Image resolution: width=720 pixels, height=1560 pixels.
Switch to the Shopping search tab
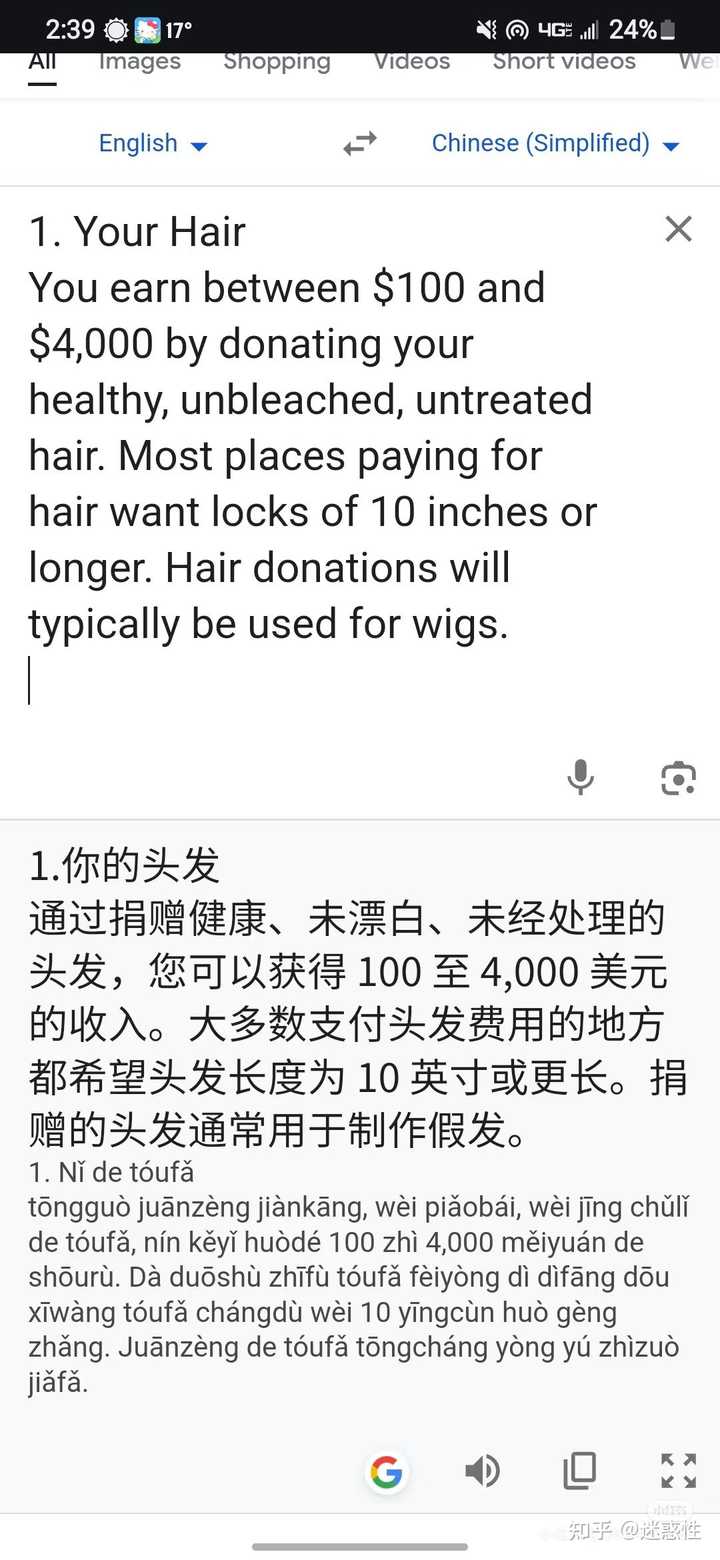[277, 61]
